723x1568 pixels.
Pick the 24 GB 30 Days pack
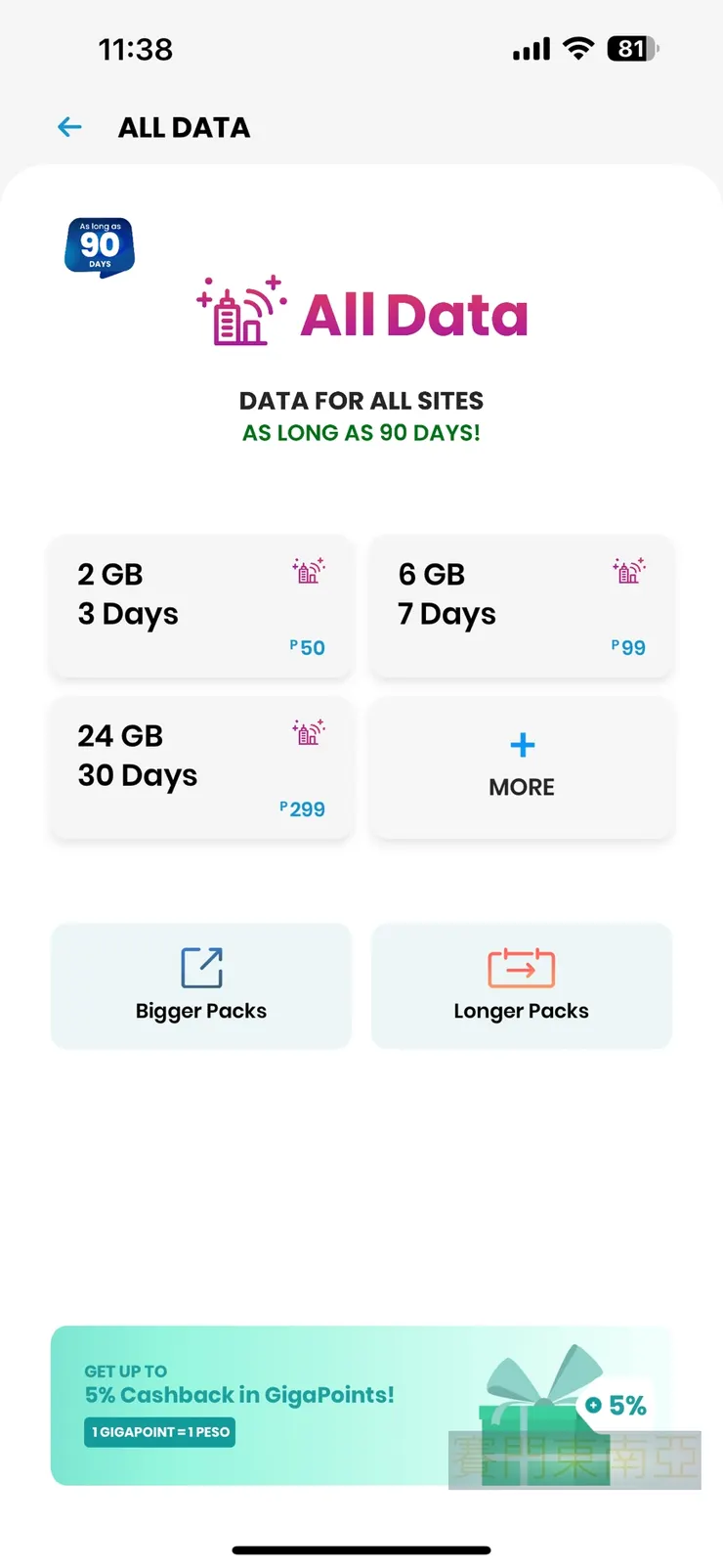coord(200,768)
